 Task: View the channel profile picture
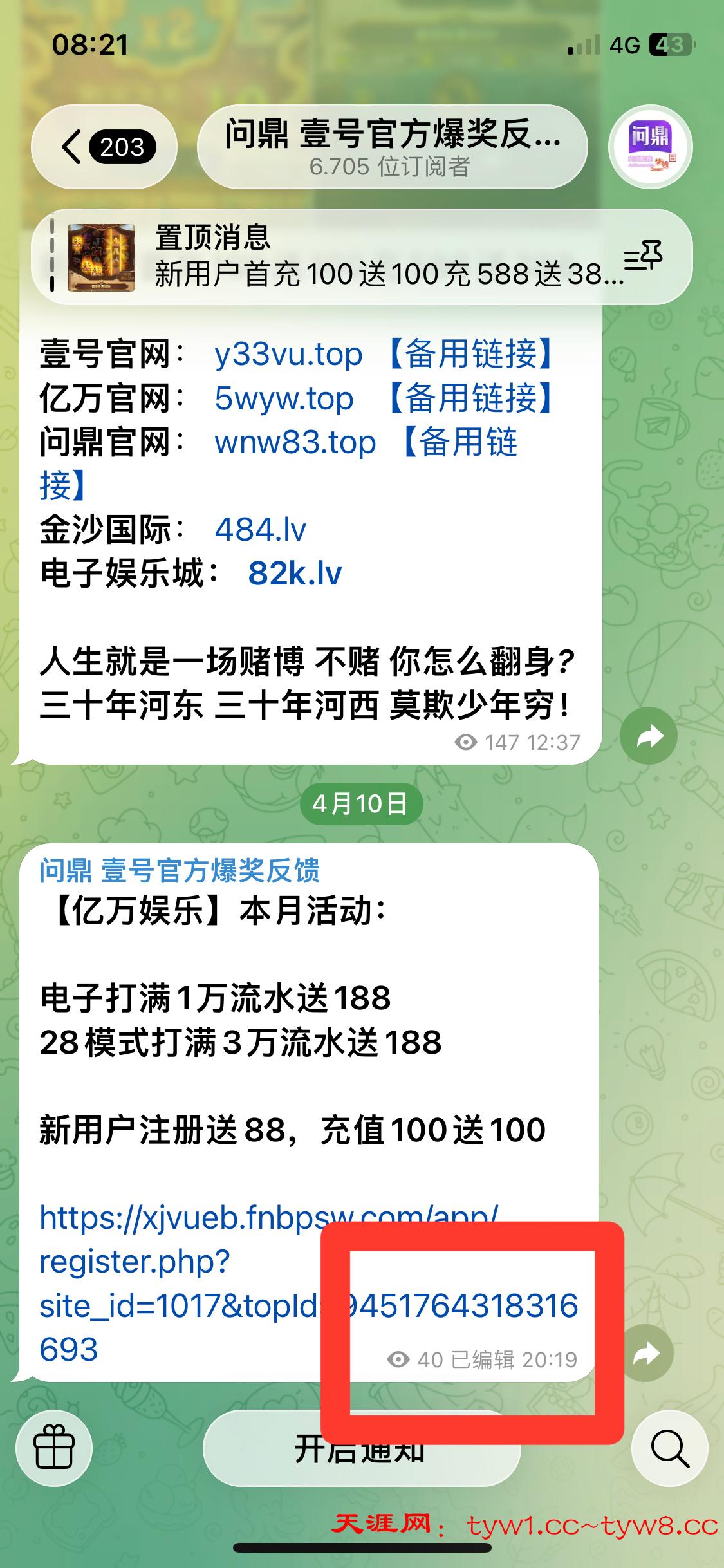click(x=650, y=147)
